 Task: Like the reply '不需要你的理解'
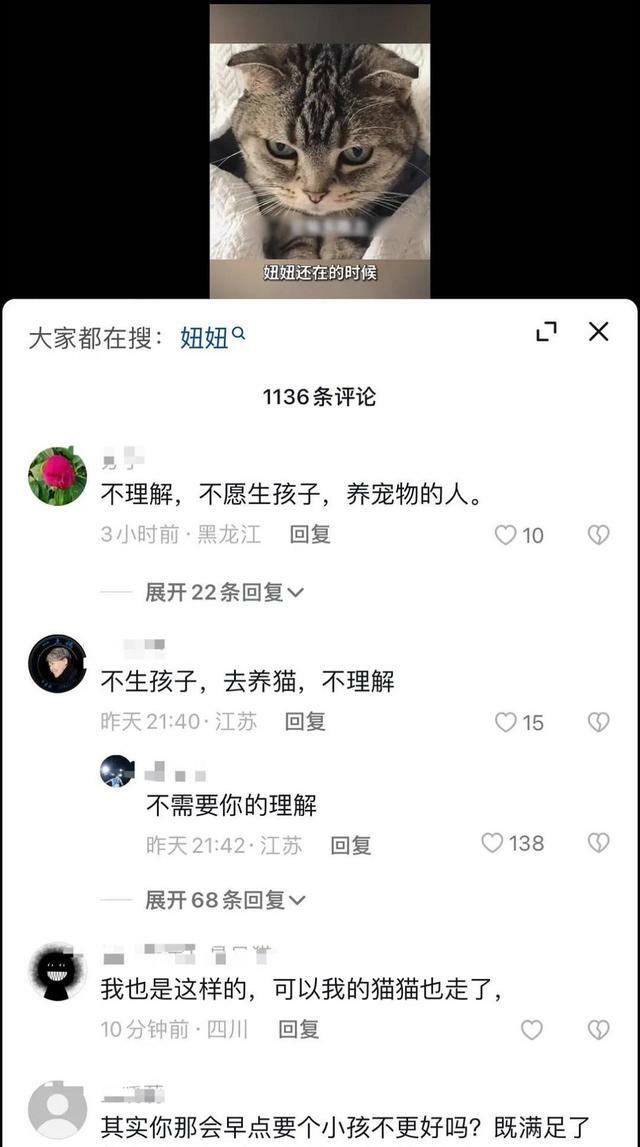pyautogui.click(x=492, y=844)
